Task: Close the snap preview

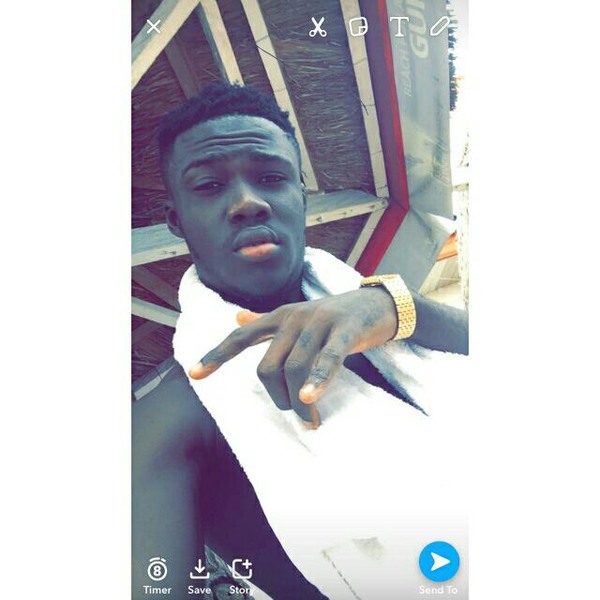Action: click(x=153, y=27)
